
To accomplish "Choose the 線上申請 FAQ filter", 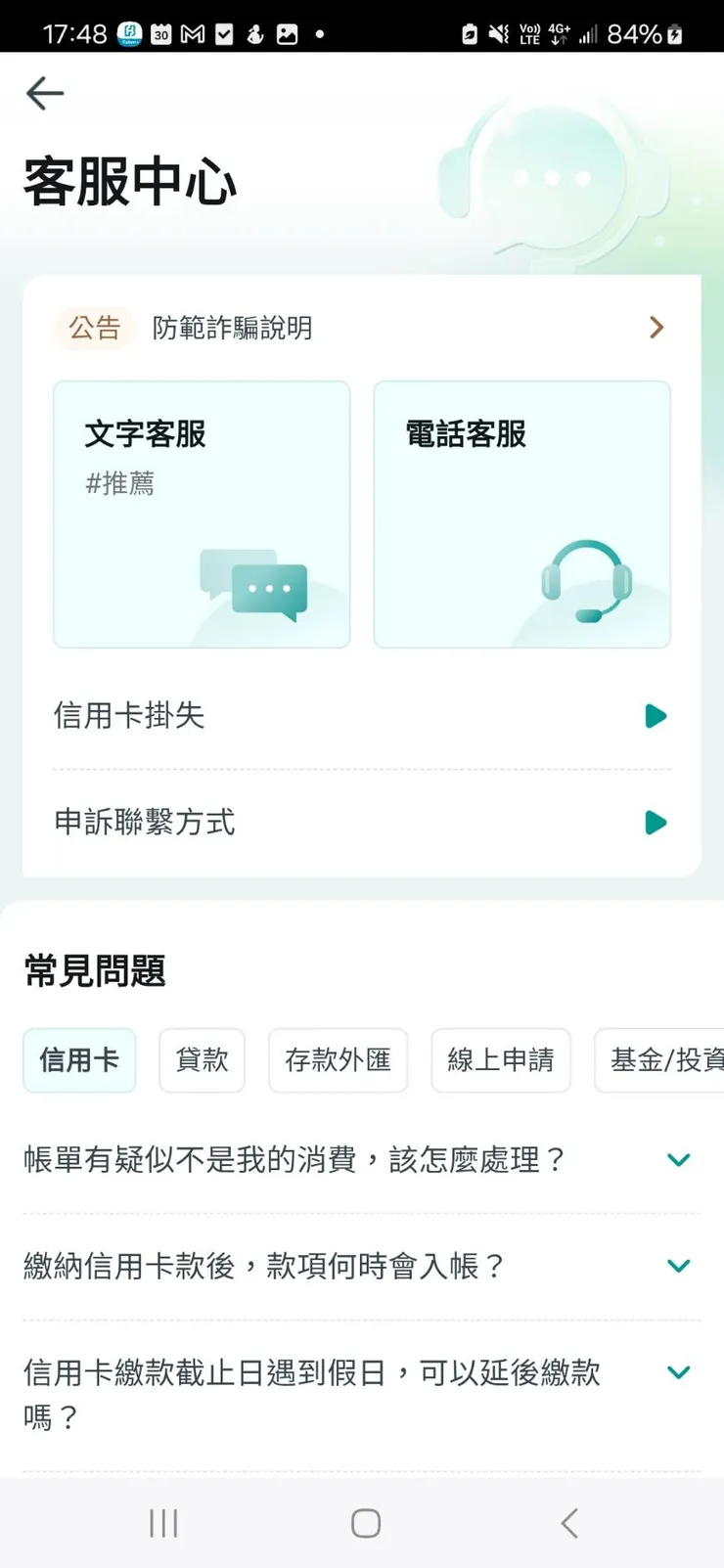I will point(500,1060).
